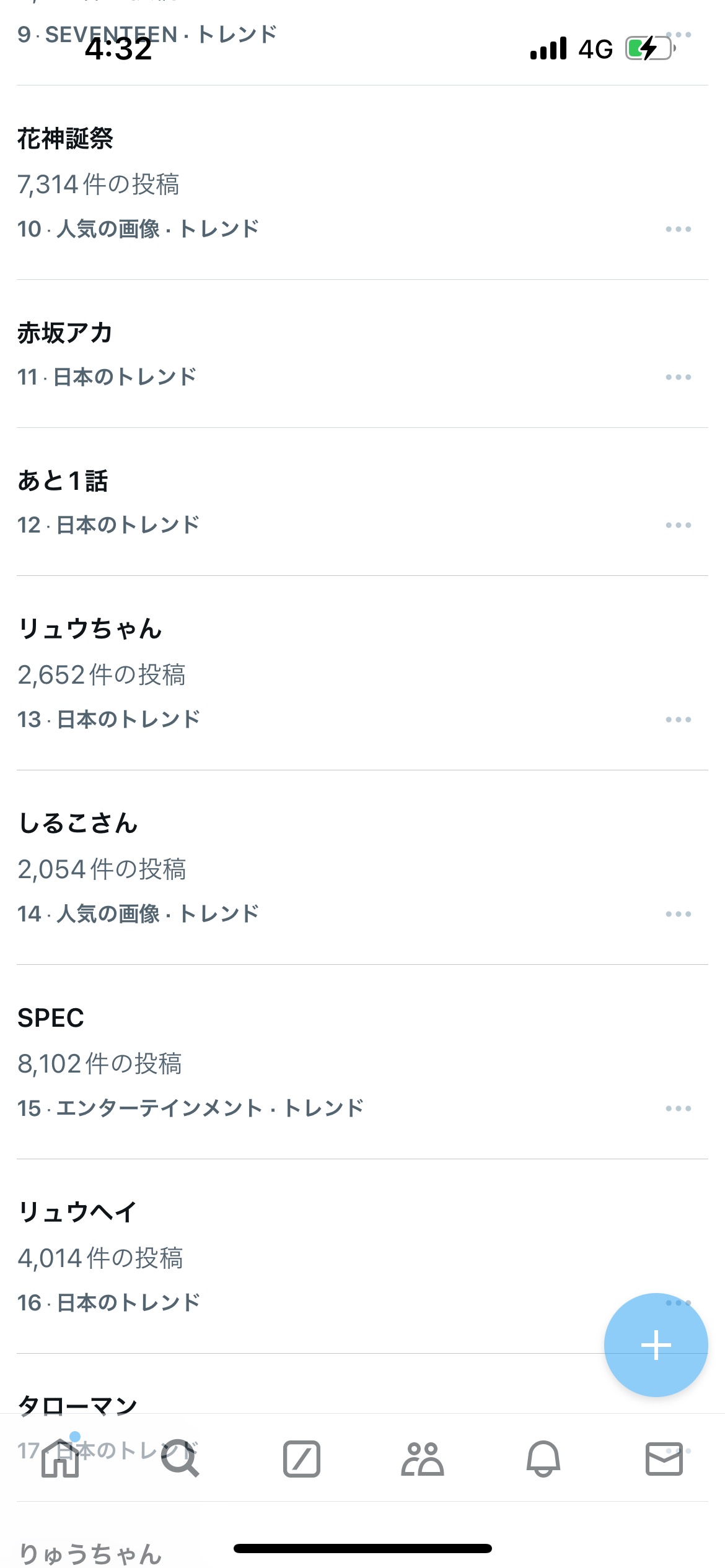Open the 花神誕祭 trend
725x1568 pixels.
point(362,183)
